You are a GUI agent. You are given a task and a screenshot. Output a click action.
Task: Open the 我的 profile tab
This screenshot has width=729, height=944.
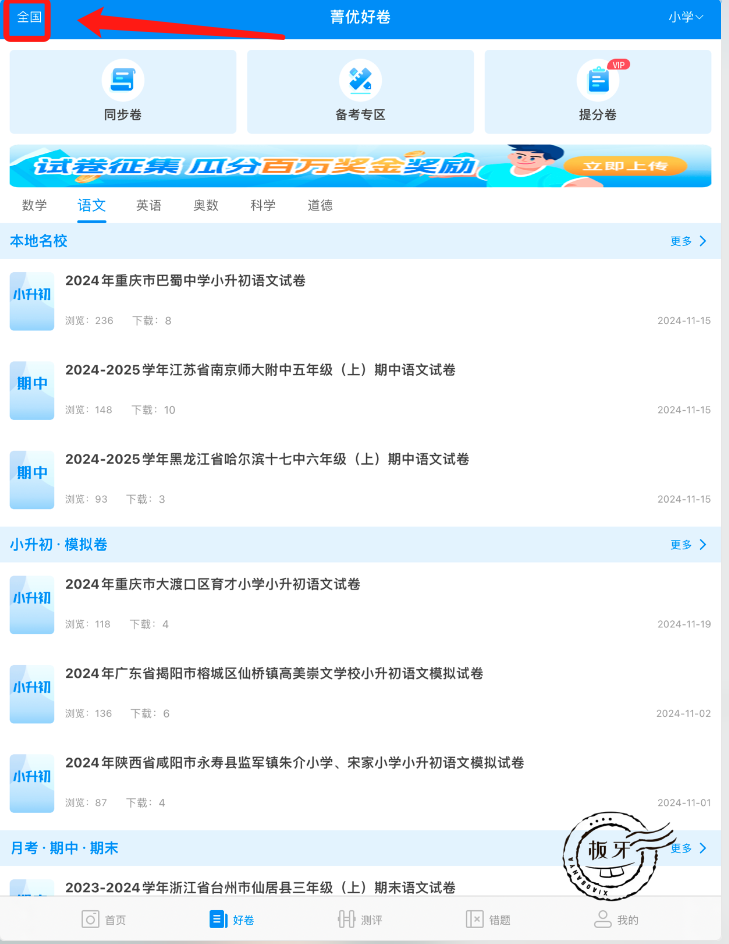point(616,919)
